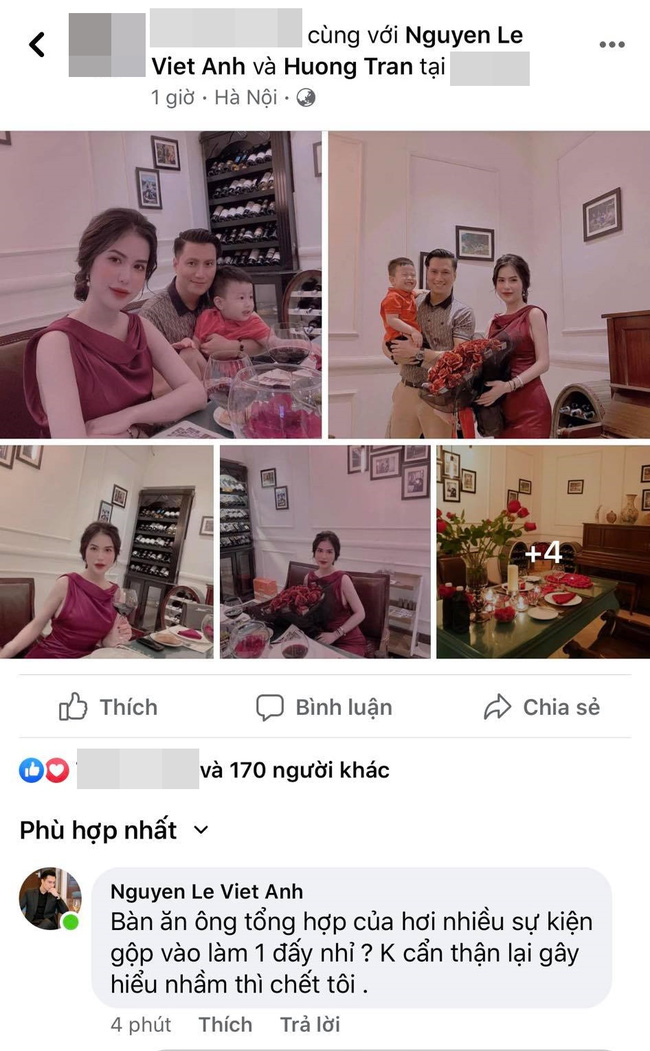Viewport: 650px width, 1051px height.
Task: View the 170 người khác reactions list
Action: coord(294,770)
